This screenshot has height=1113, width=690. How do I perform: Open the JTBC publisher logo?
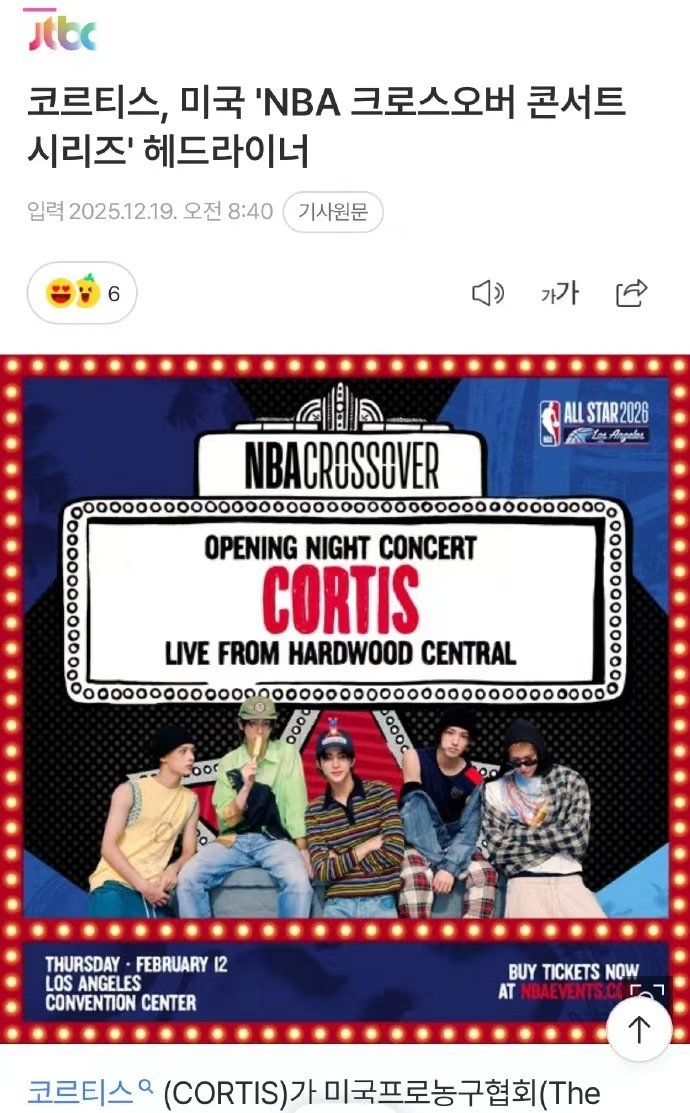[62, 35]
